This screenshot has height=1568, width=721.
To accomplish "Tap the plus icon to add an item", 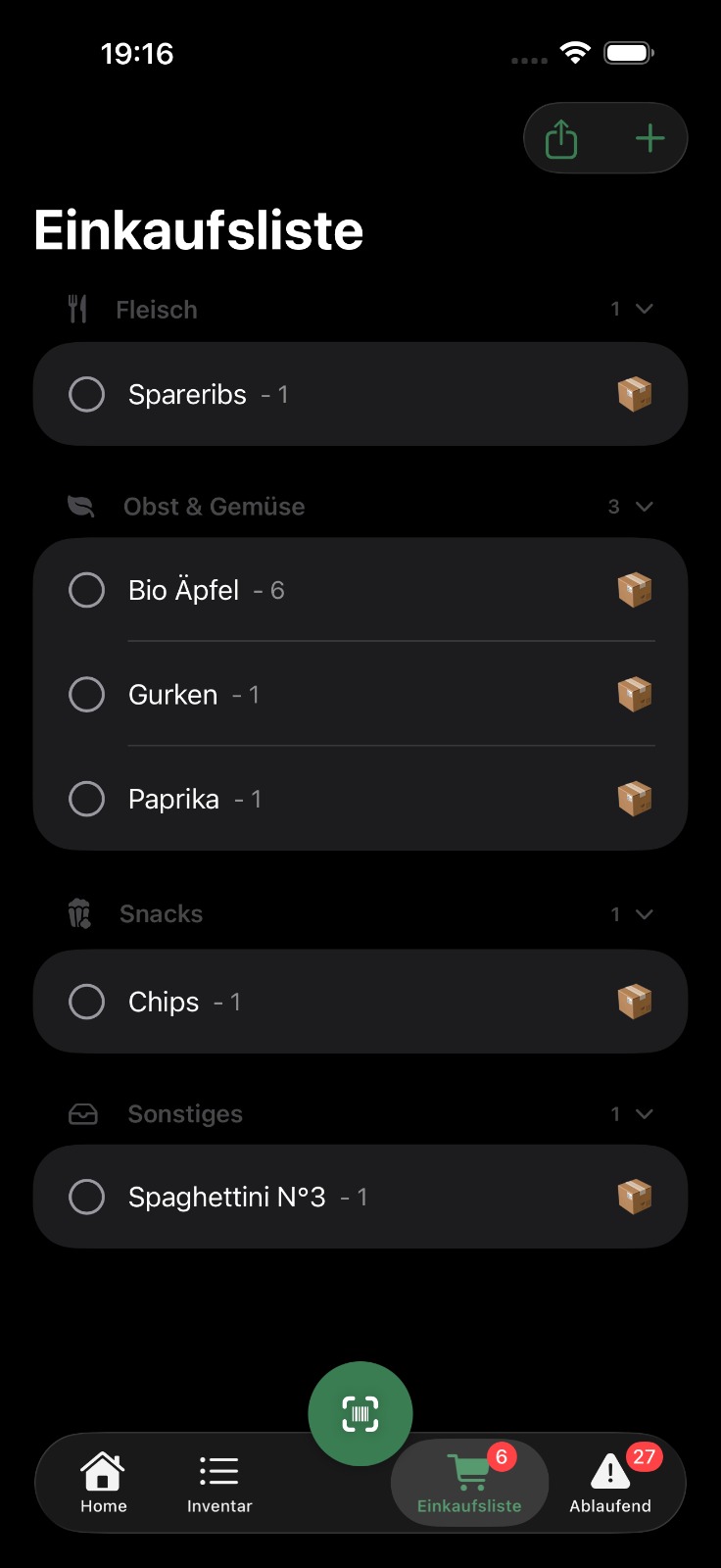I will click(649, 137).
